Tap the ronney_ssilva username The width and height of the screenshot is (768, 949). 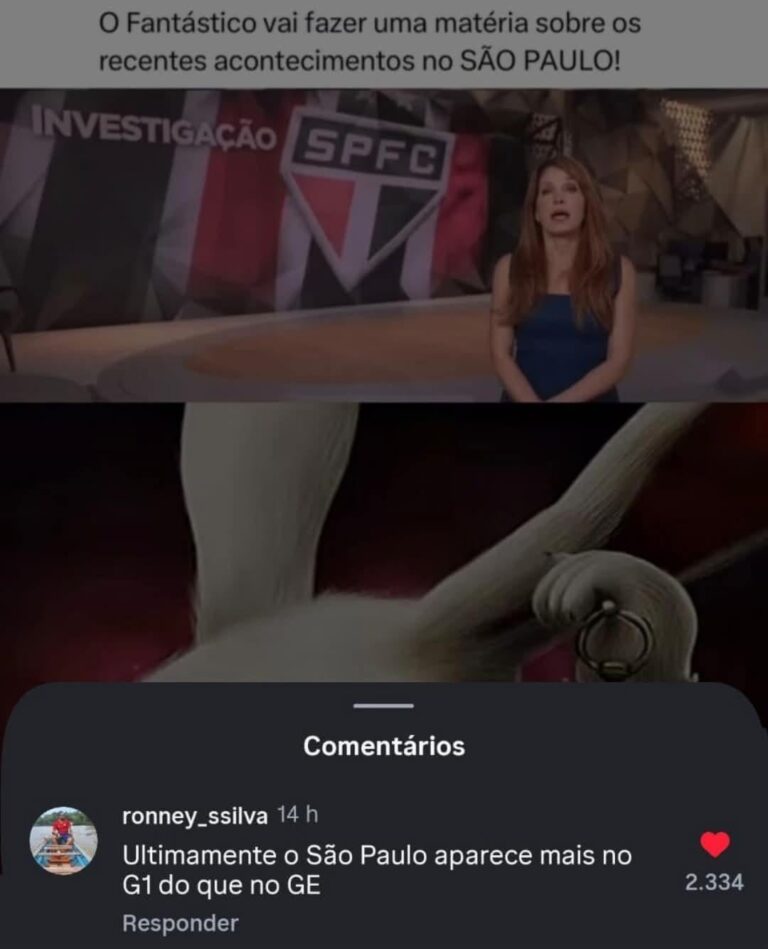click(x=194, y=816)
